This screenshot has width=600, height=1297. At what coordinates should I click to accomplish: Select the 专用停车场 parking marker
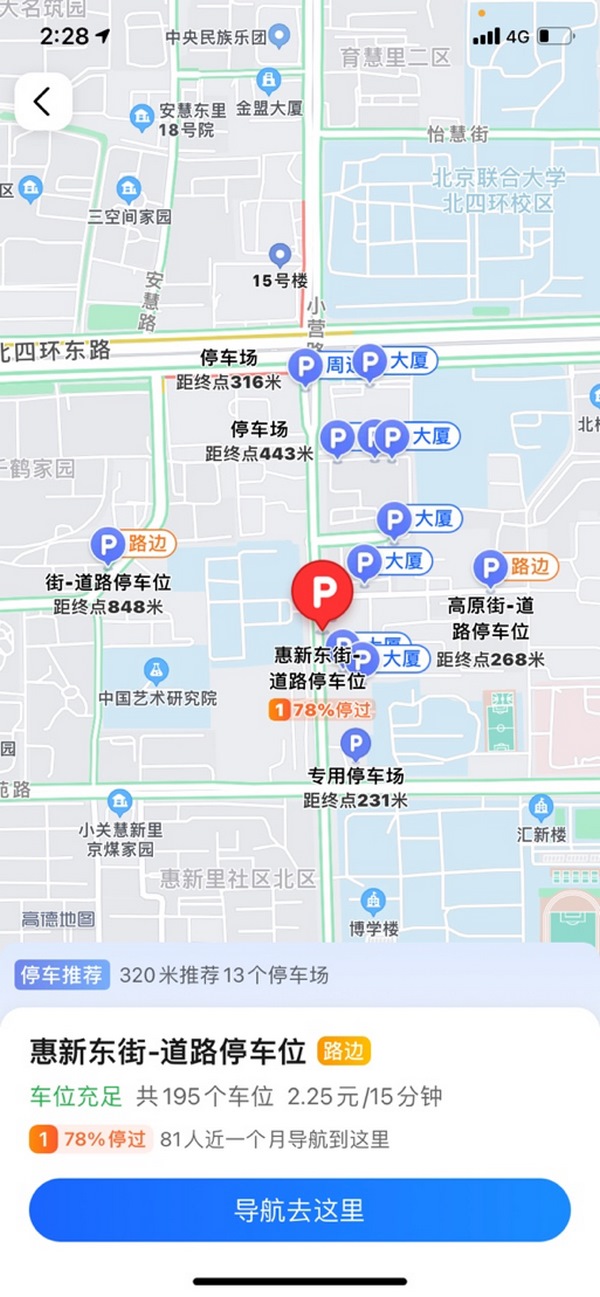354,745
